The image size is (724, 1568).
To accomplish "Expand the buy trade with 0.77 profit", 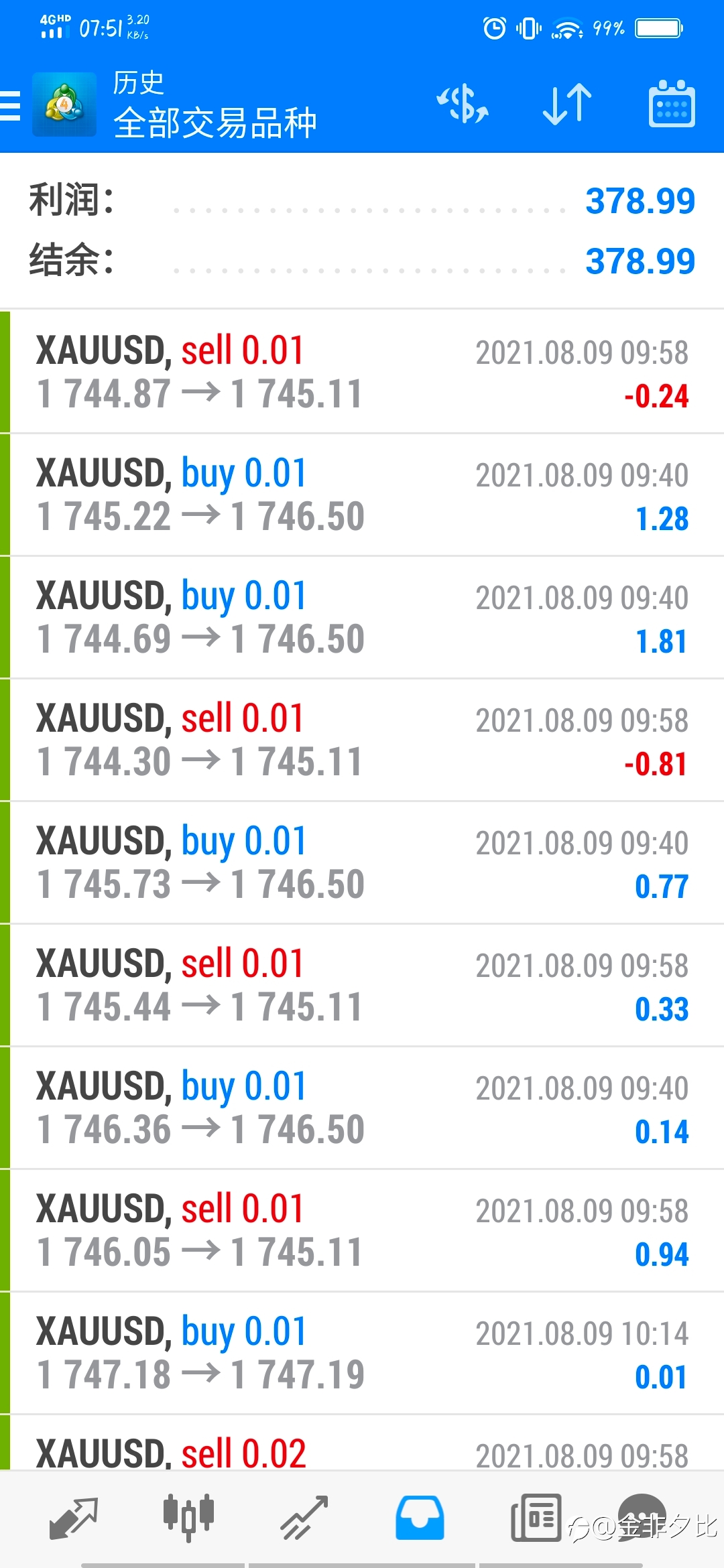I will tap(362, 862).
